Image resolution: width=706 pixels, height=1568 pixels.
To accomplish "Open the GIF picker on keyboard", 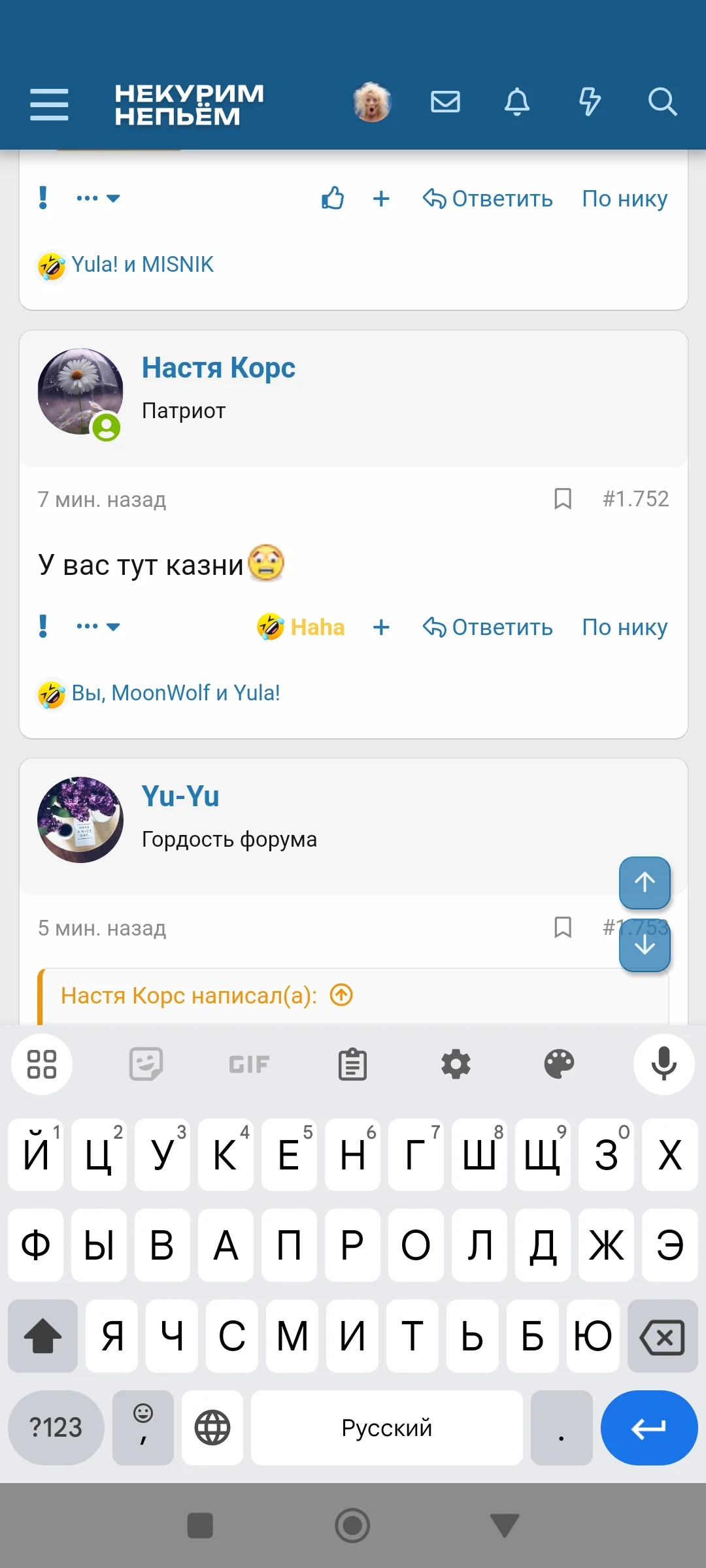I will point(248,1064).
